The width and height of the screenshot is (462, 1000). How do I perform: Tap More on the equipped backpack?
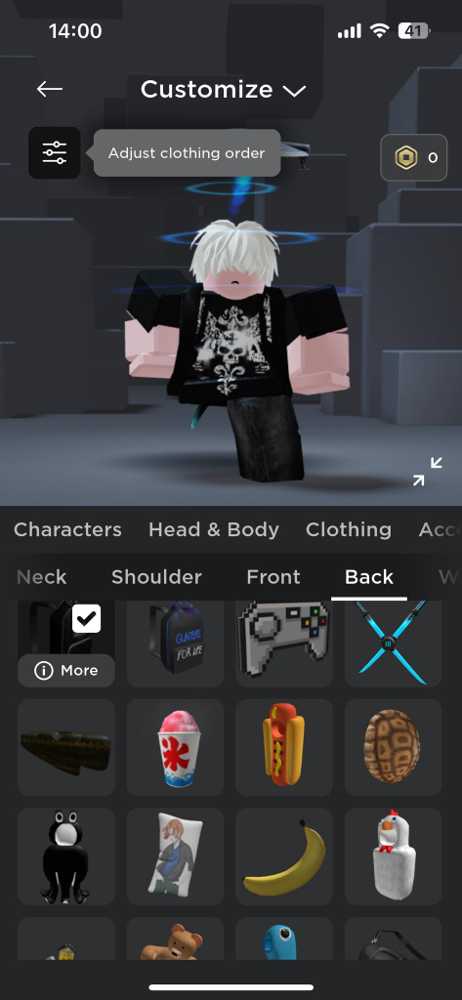(66, 670)
